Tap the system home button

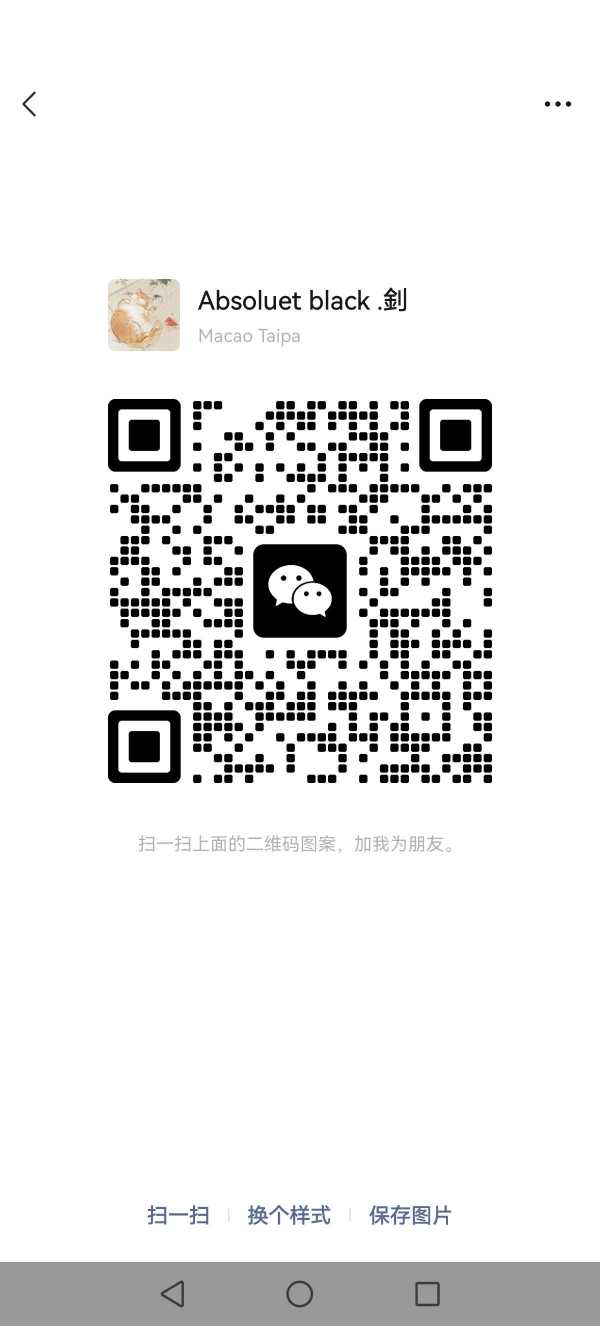click(x=300, y=1294)
